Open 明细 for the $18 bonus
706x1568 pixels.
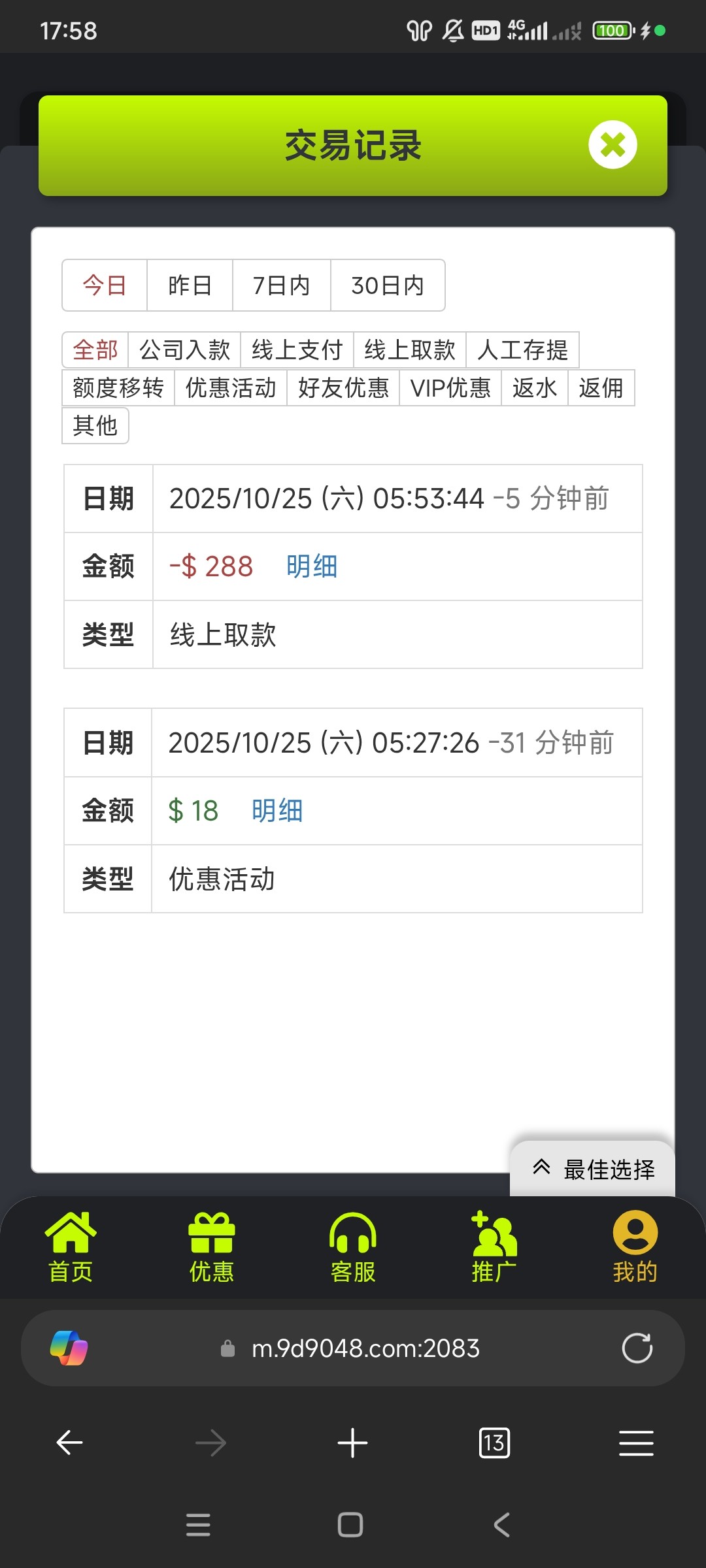point(277,811)
